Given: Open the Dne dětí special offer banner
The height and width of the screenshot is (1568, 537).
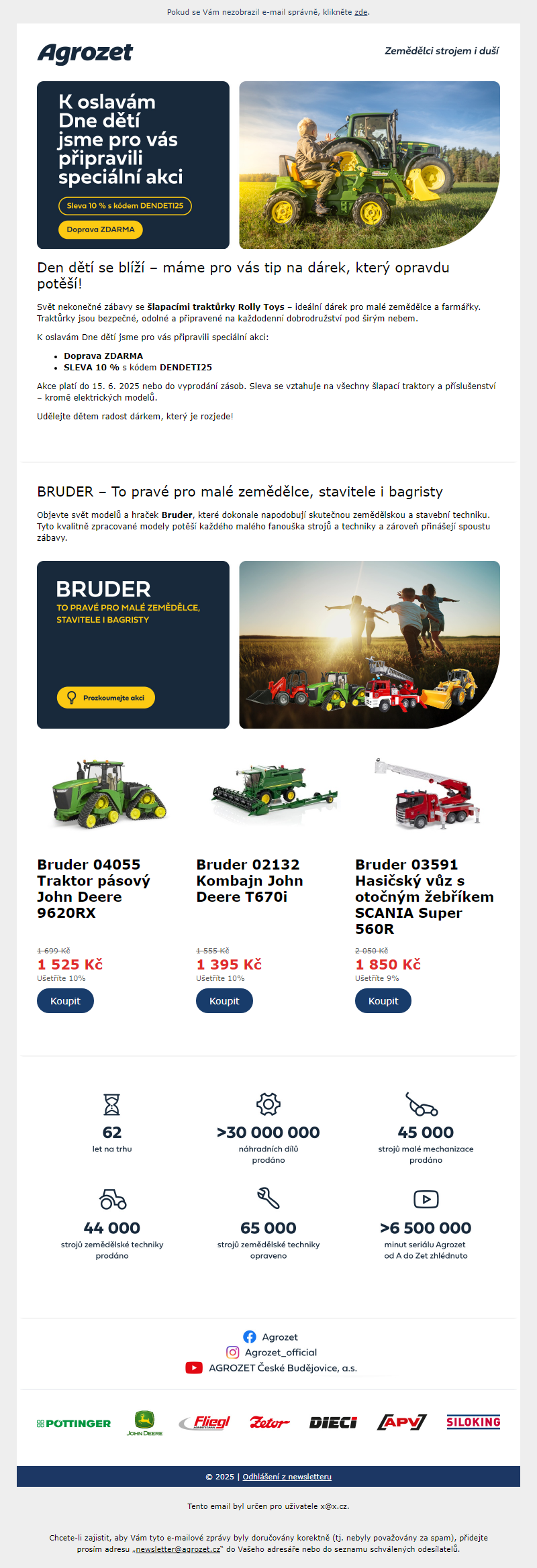Looking at the screenshot, I should [133, 164].
